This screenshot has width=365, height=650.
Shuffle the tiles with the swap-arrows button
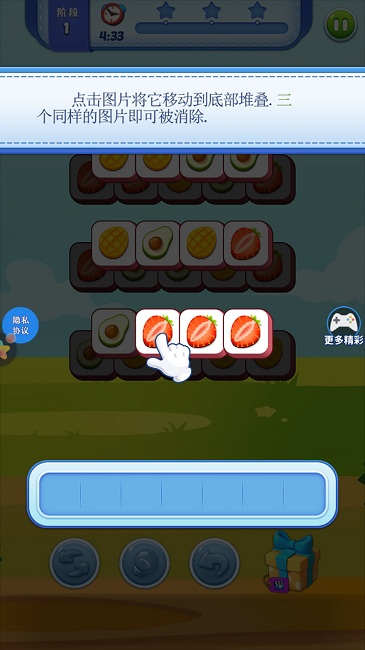(75, 563)
